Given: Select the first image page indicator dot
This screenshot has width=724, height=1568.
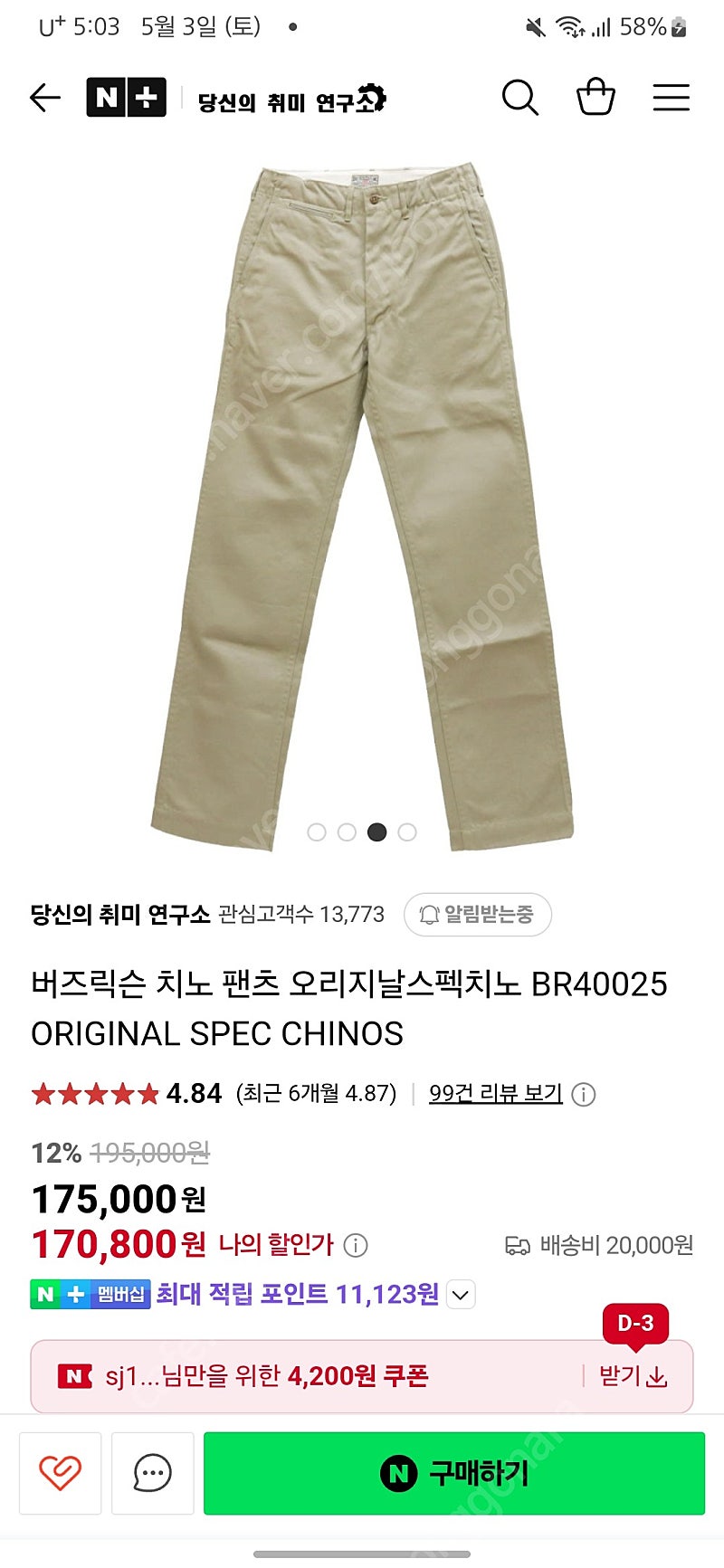Looking at the screenshot, I should [317, 832].
